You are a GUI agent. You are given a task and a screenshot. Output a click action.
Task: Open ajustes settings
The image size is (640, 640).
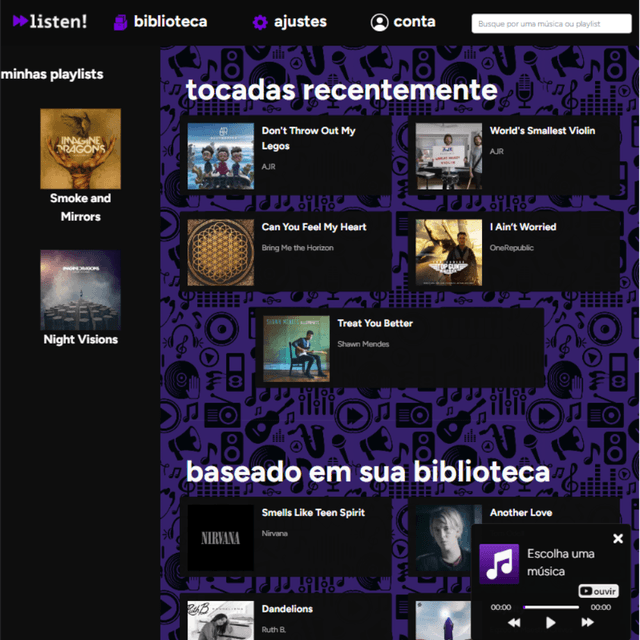pos(289,22)
